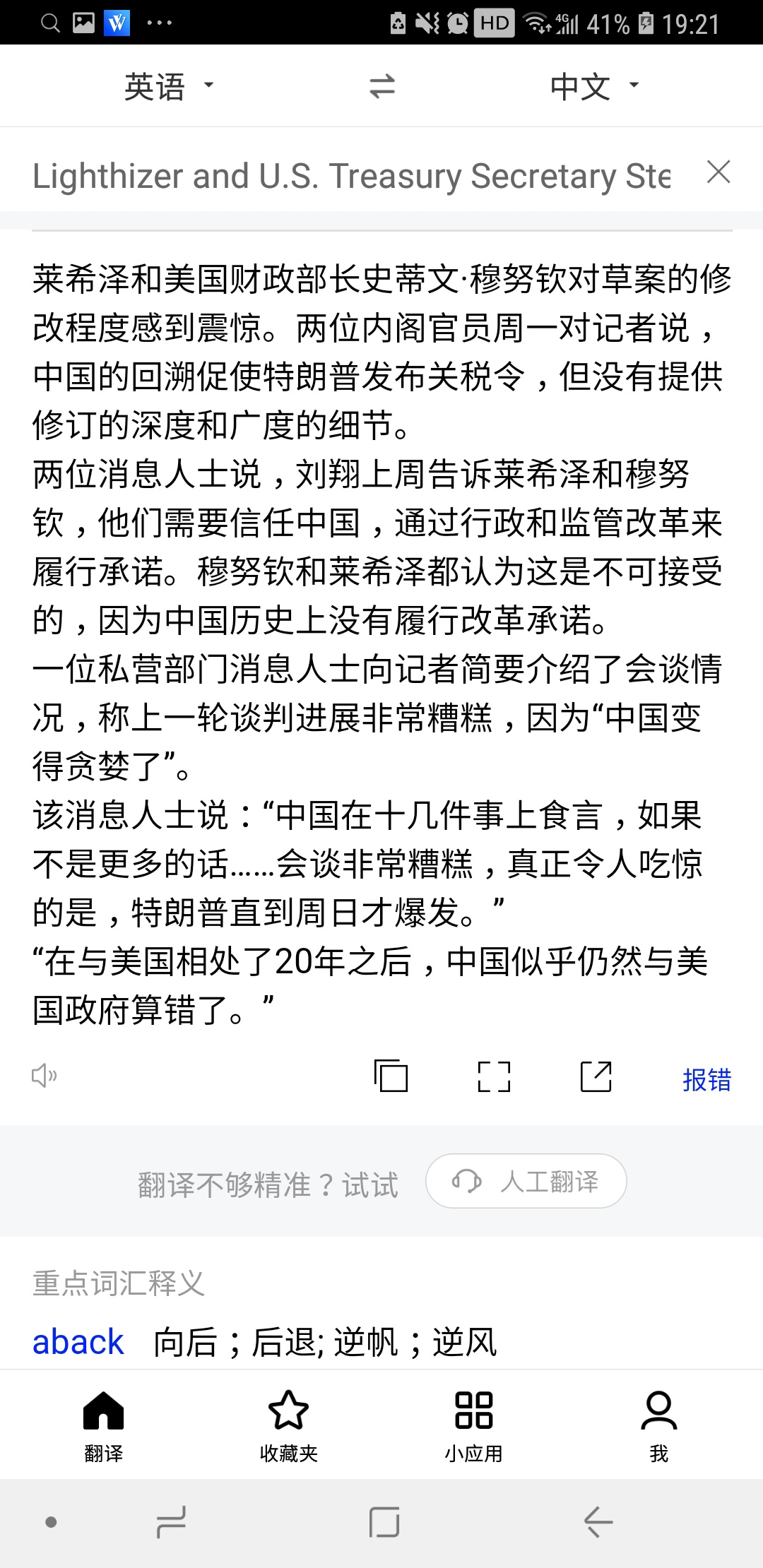Report a translation error via 报错
This screenshot has width=763, height=1568.
tap(706, 1079)
